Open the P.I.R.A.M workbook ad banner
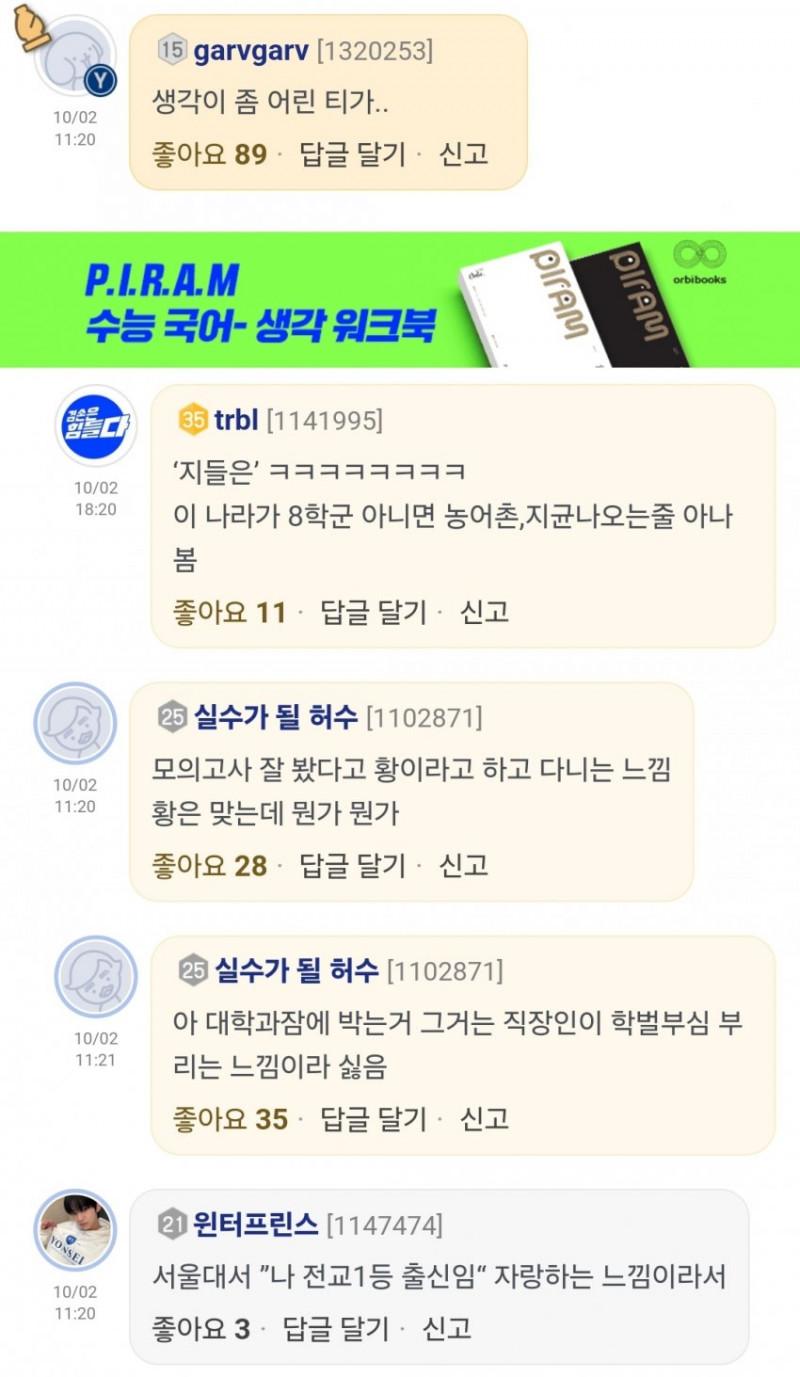800x1377 pixels. [x=400, y=299]
